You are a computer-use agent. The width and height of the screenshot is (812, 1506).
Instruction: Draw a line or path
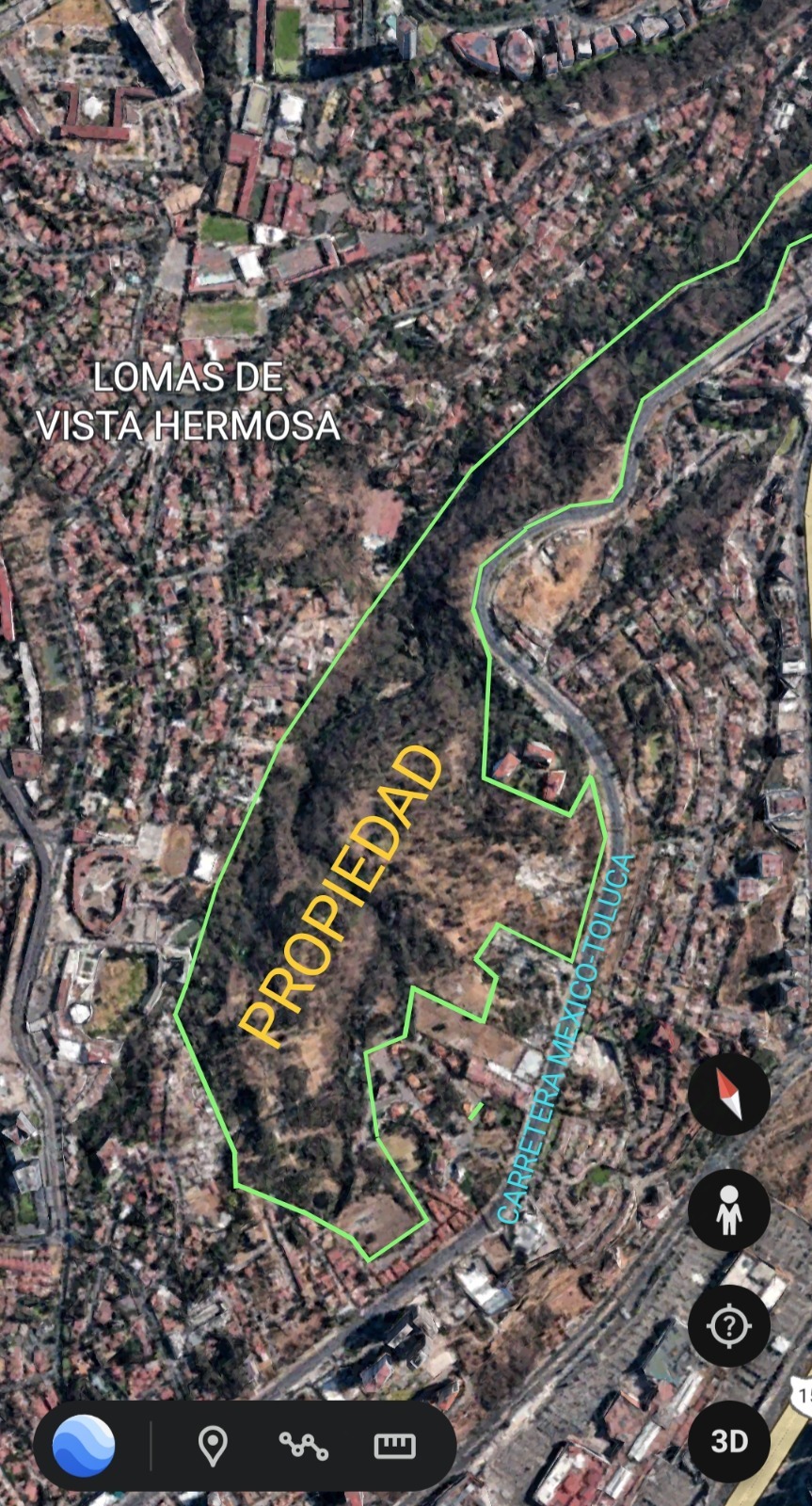(303, 1445)
